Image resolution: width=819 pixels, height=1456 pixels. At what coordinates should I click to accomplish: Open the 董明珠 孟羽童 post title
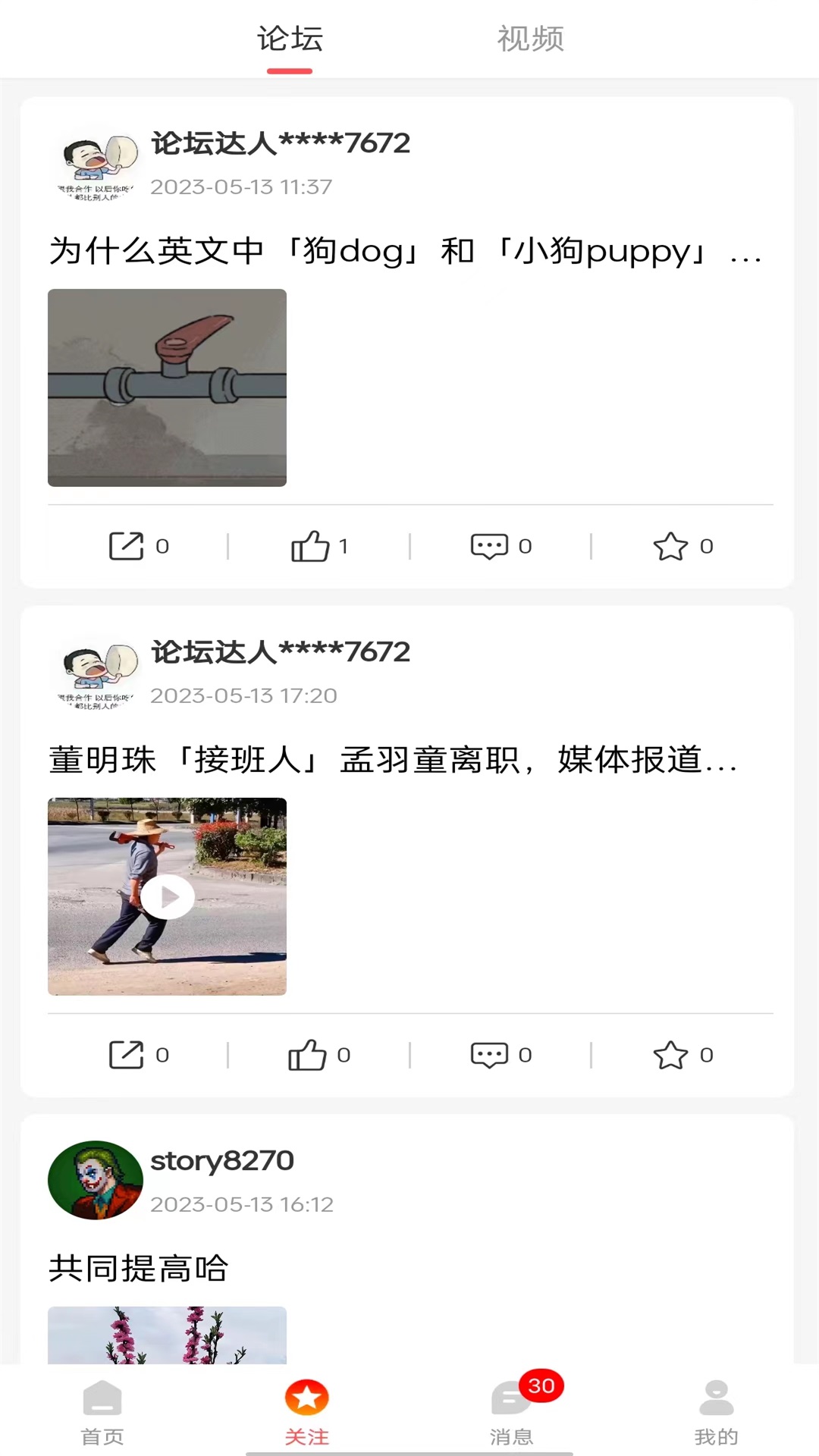coord(392,763)
